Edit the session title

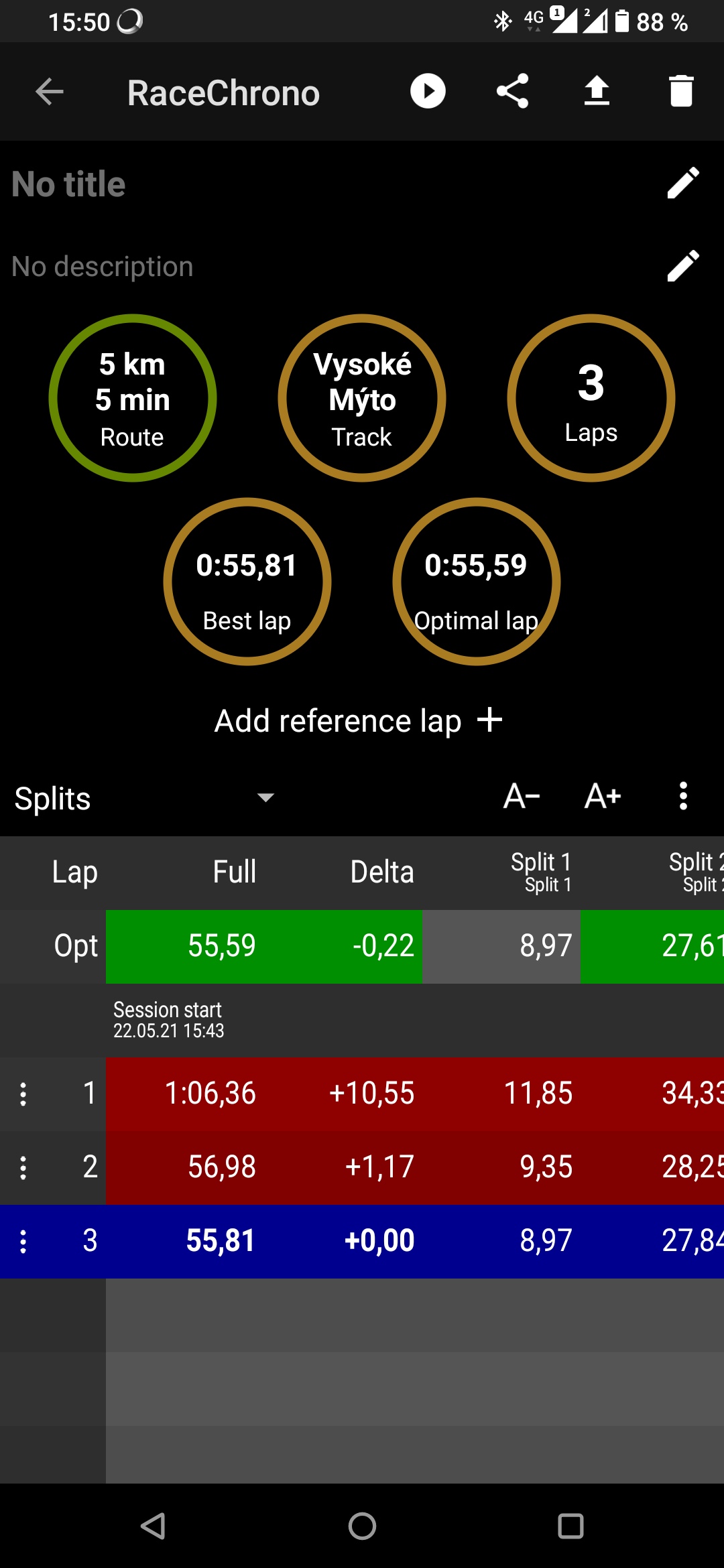tap(683, 184)
